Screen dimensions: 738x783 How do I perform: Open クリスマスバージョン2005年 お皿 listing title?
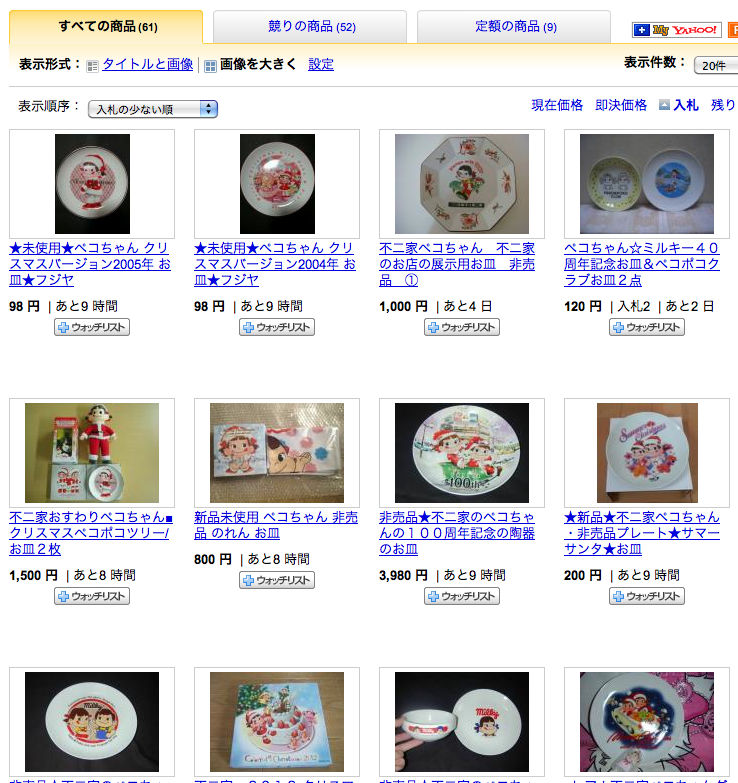pyautogui.click(x=89, y=256)
